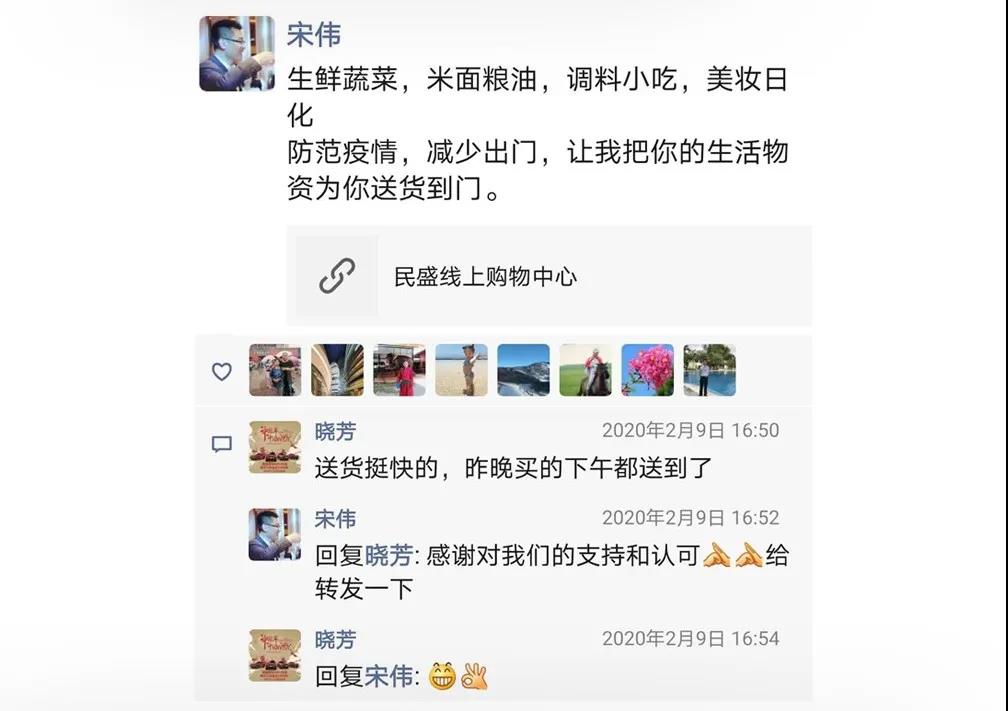
Task: Tap the mentioned name 宋伟 in 晓芳's emoji reply
Action: pos(387,677)
